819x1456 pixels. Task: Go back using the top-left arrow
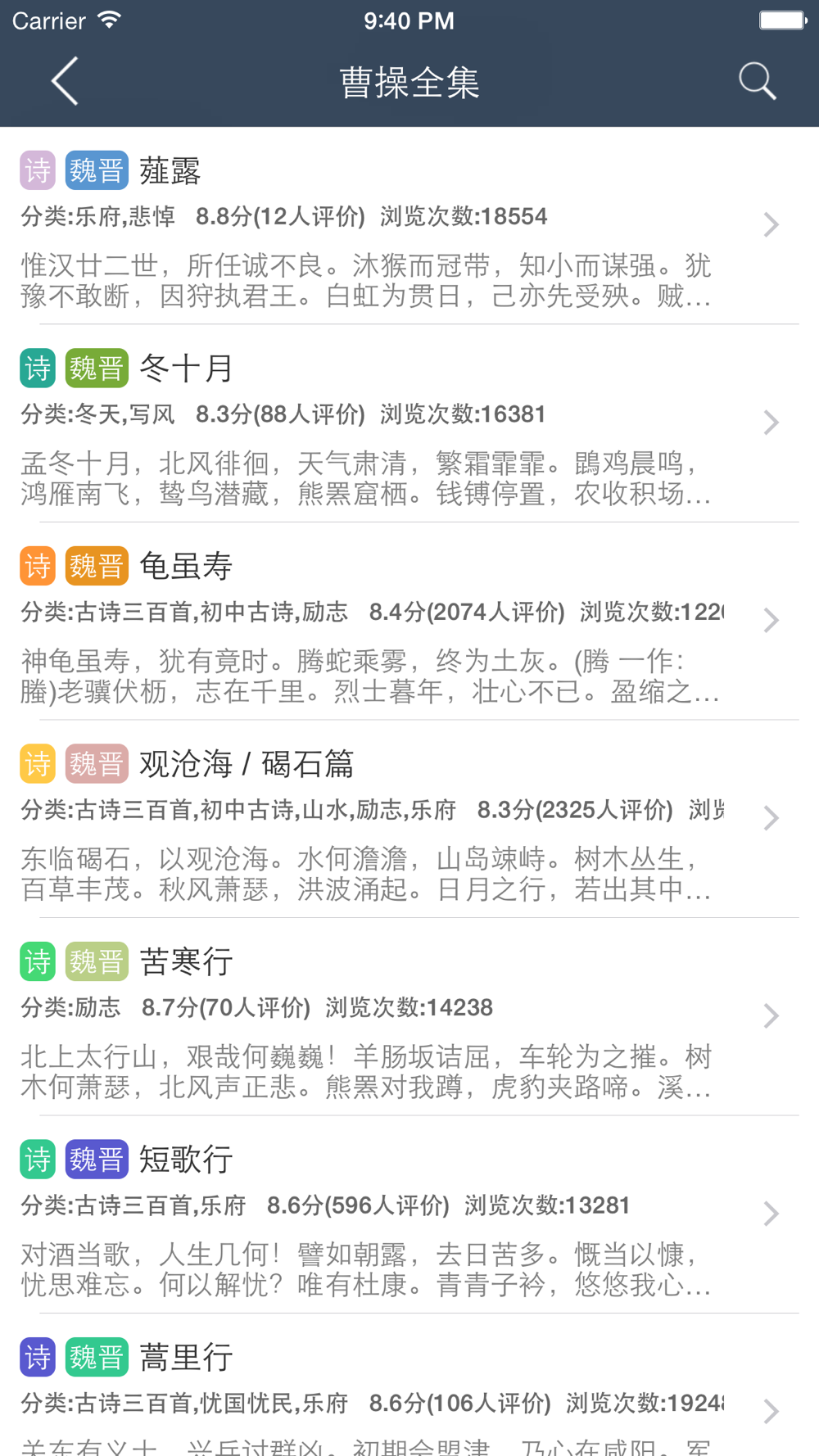[65, 81]
